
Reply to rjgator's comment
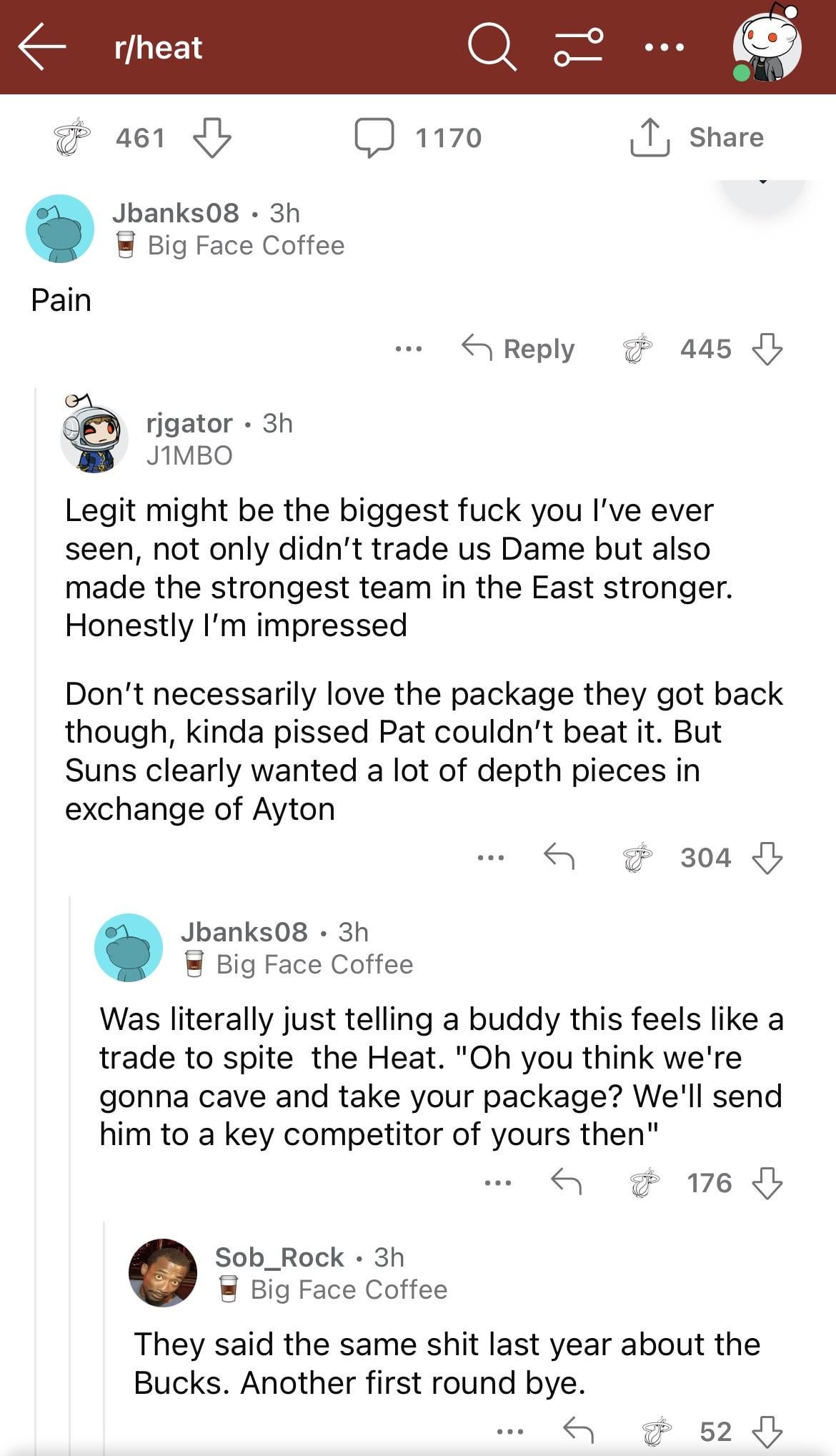(x=559, y=856)
